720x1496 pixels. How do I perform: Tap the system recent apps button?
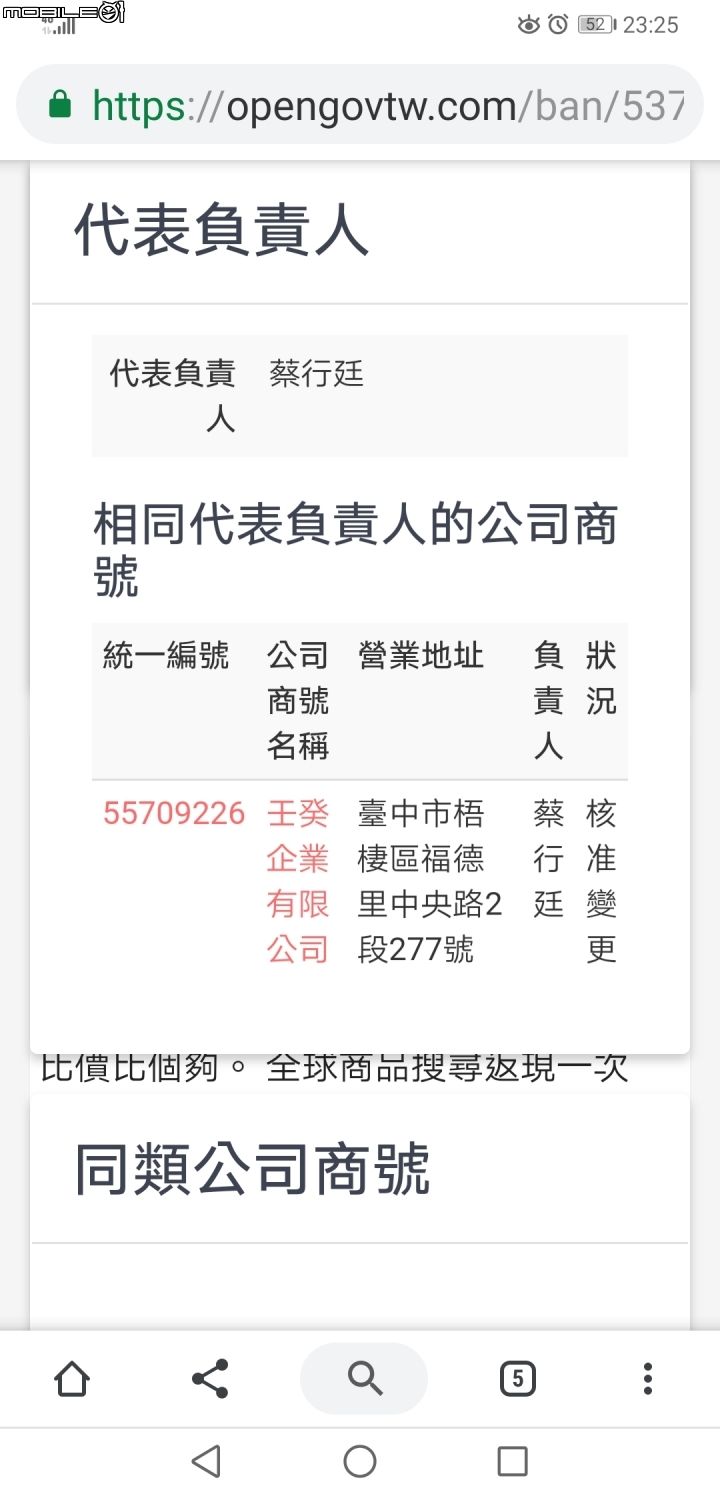512,1462
